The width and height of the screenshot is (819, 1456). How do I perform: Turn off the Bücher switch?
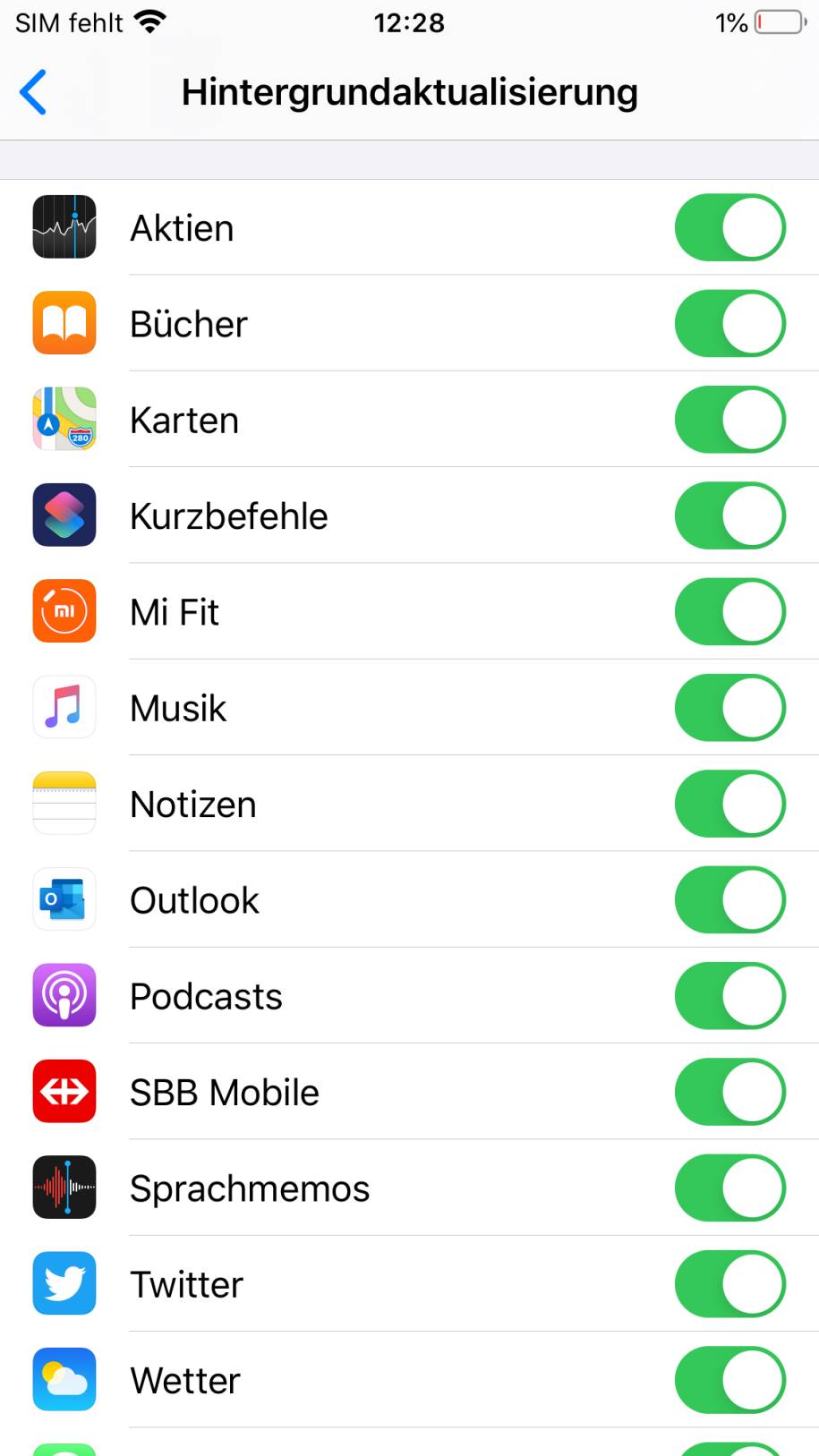[730, 323]
